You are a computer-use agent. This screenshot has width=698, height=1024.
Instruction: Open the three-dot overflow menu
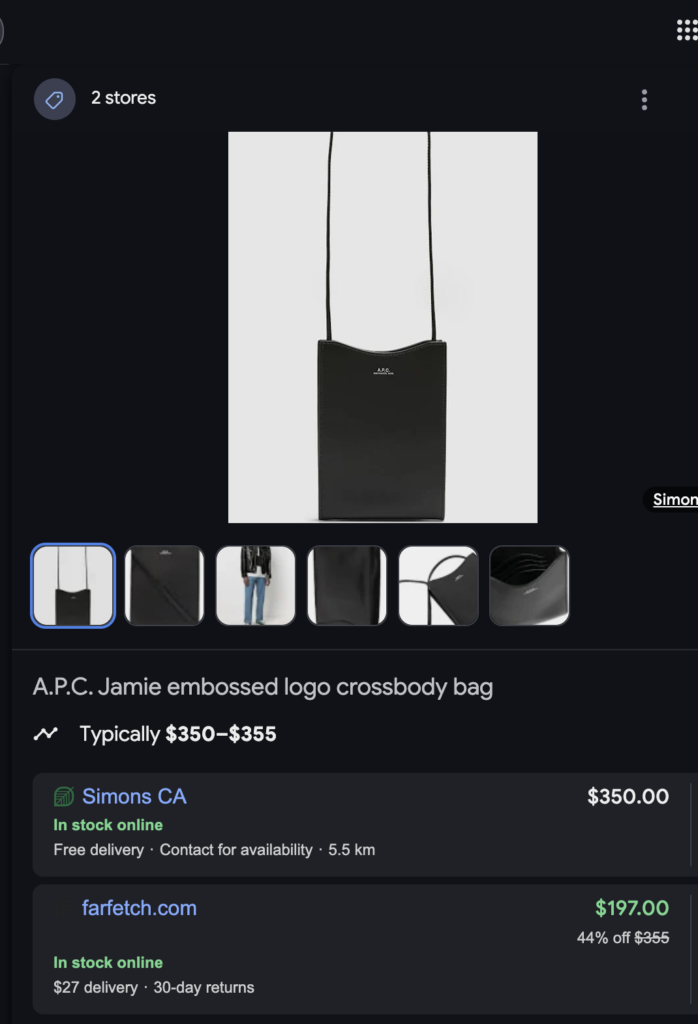pyautogui.click(x=644, y=99)
